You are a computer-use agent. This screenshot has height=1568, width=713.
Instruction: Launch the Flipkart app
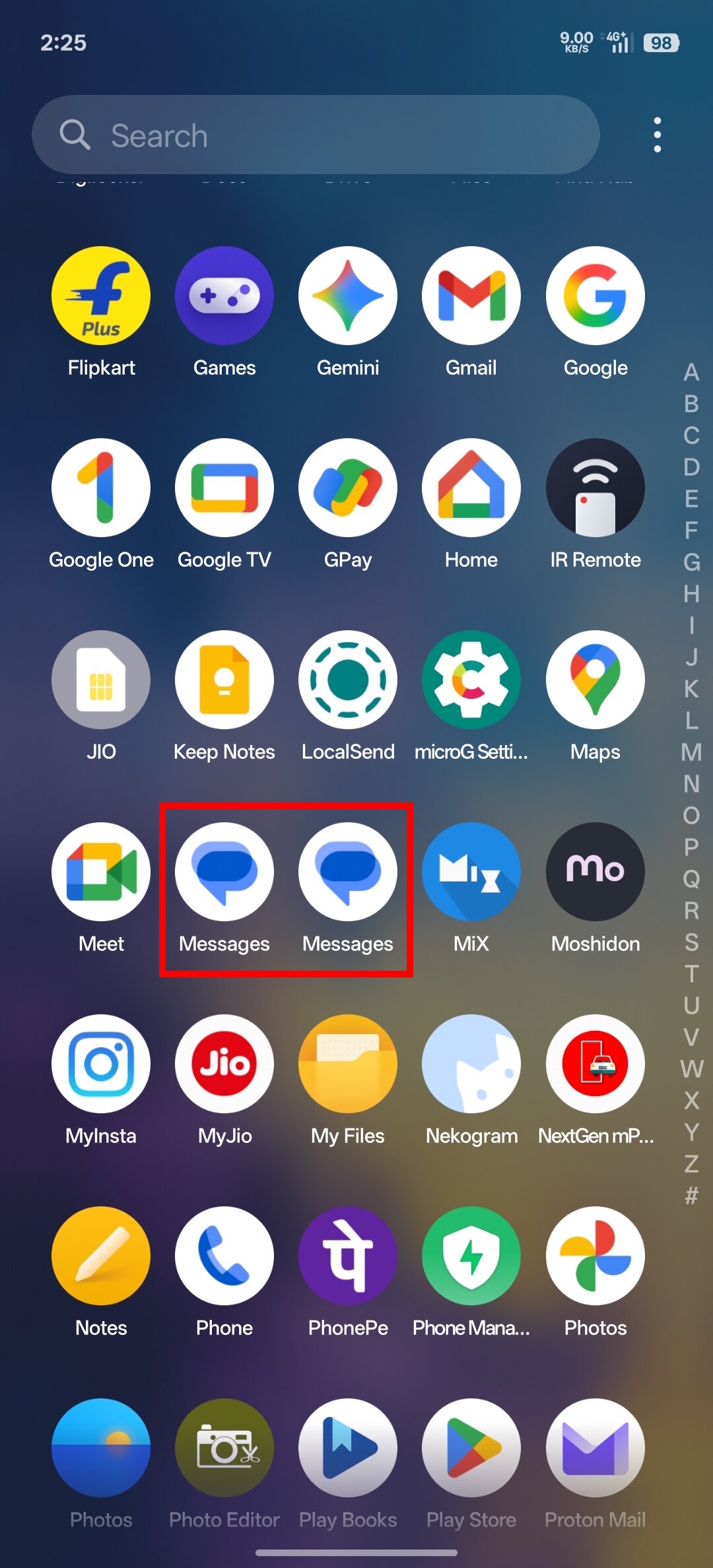tap(101, 296)
